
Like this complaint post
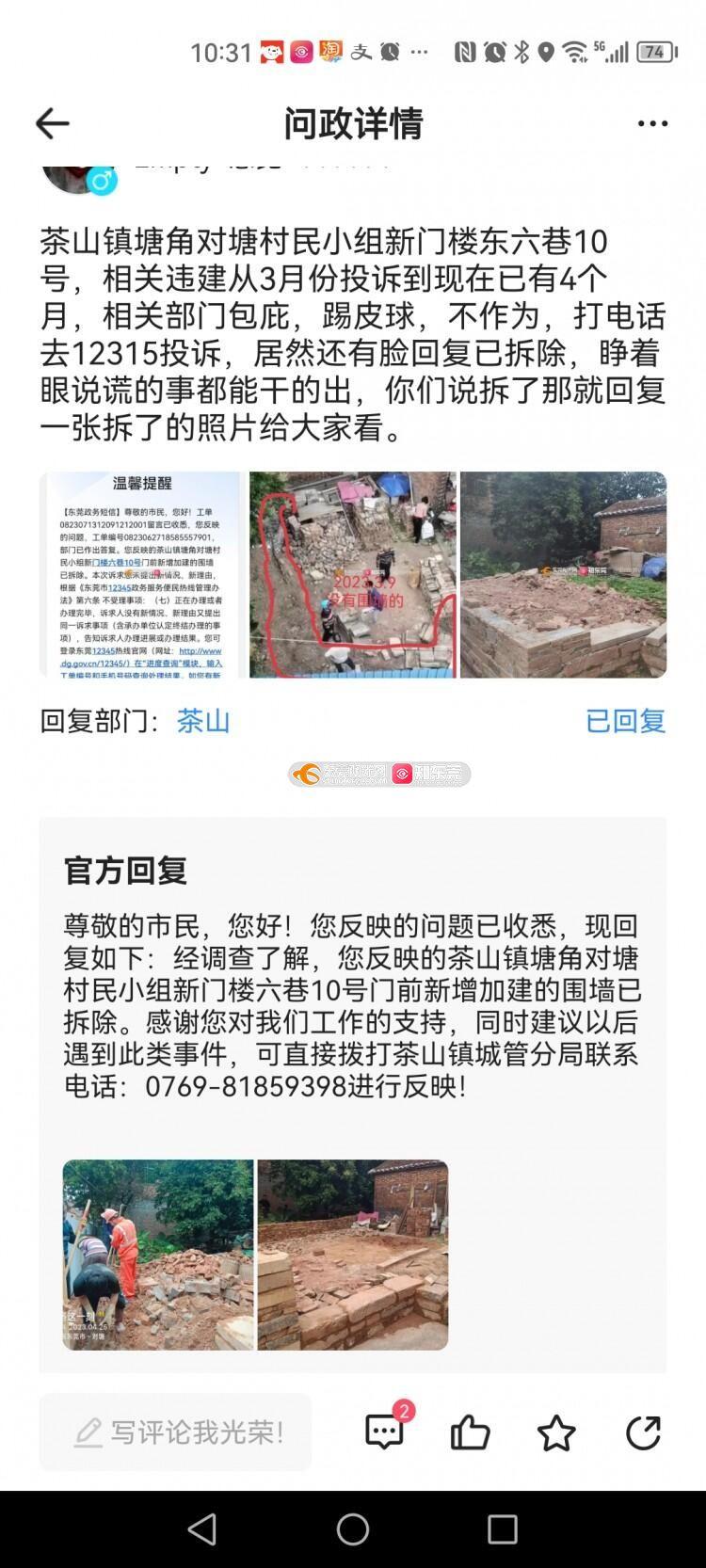[470, 1432]
